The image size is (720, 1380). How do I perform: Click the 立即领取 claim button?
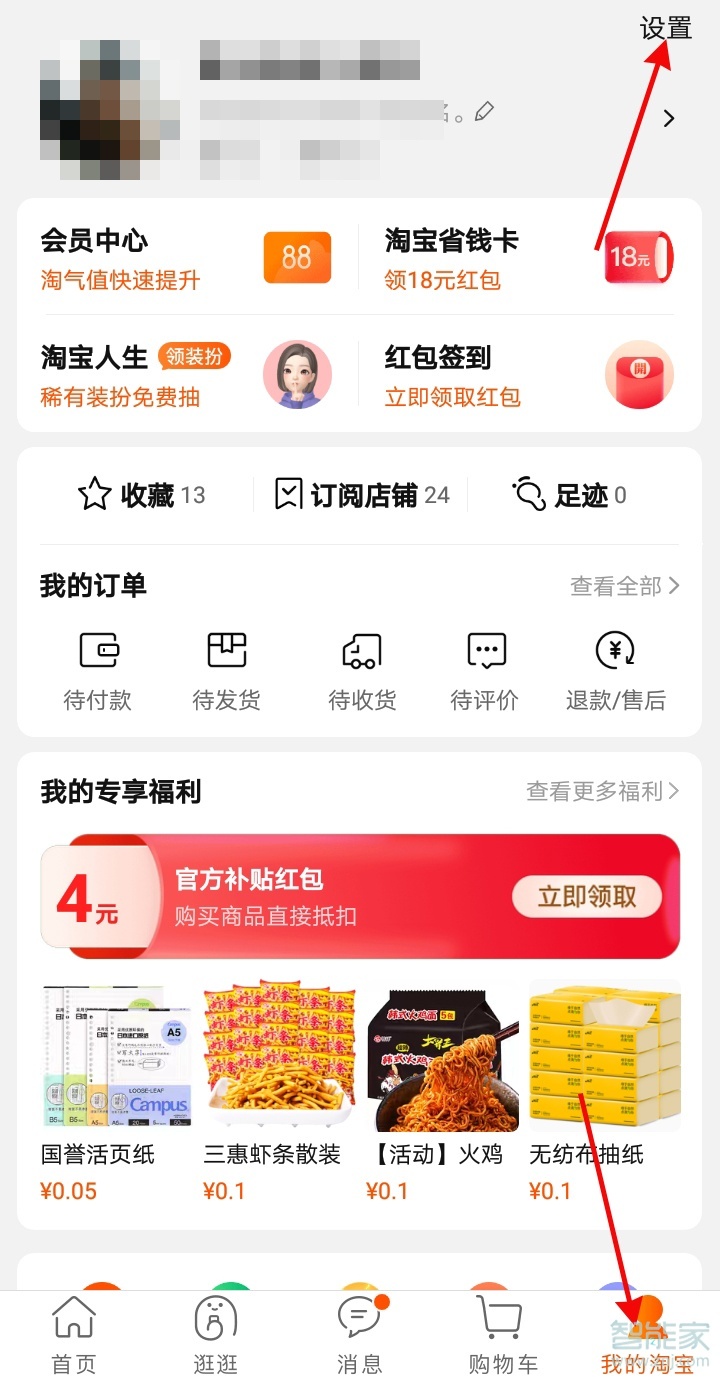click(586, 897)
